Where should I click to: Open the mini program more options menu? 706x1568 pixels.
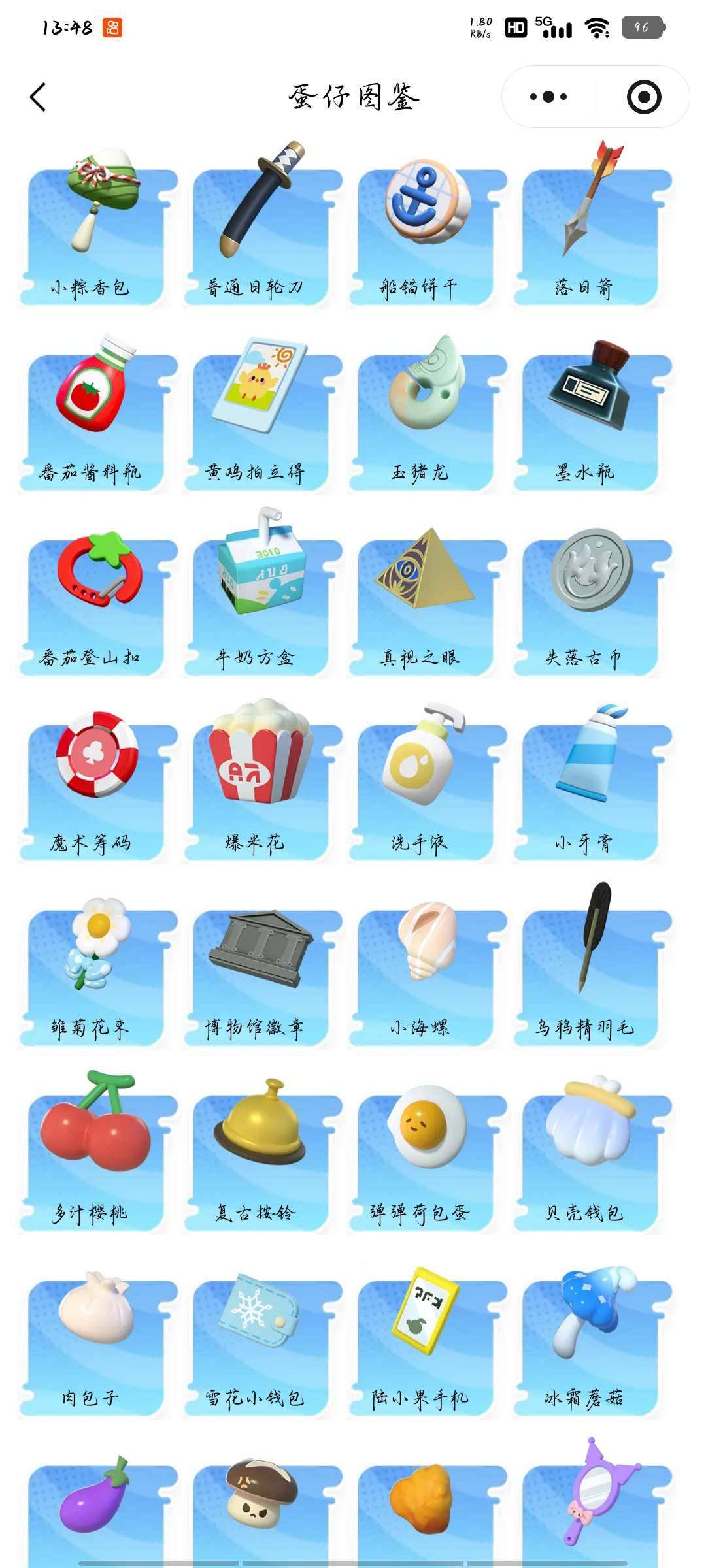coord(546,95)
